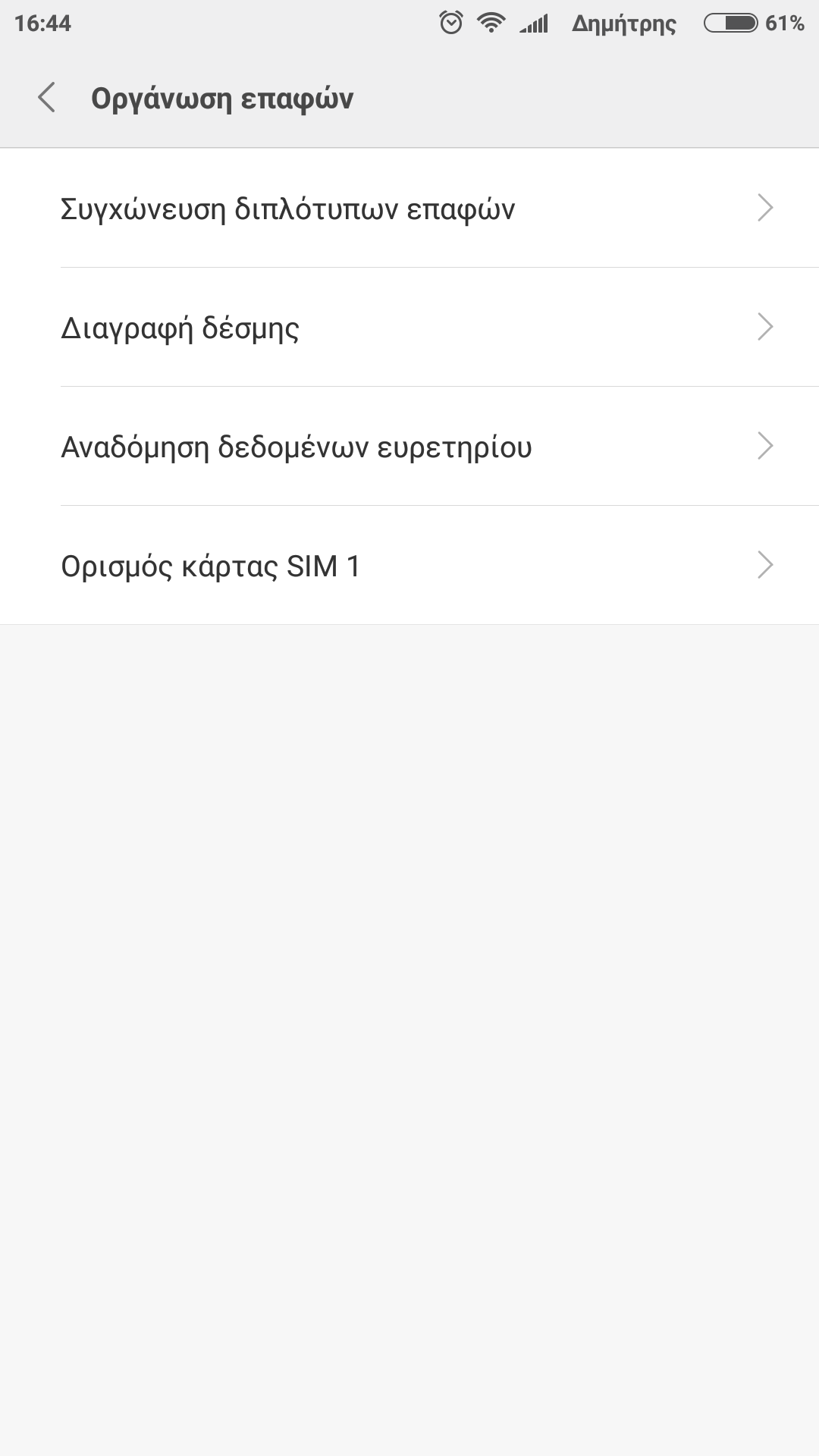Select Αναδόμηση δεδομένων ευρετηρίου

pyautogui.click(x=409, y=447)
